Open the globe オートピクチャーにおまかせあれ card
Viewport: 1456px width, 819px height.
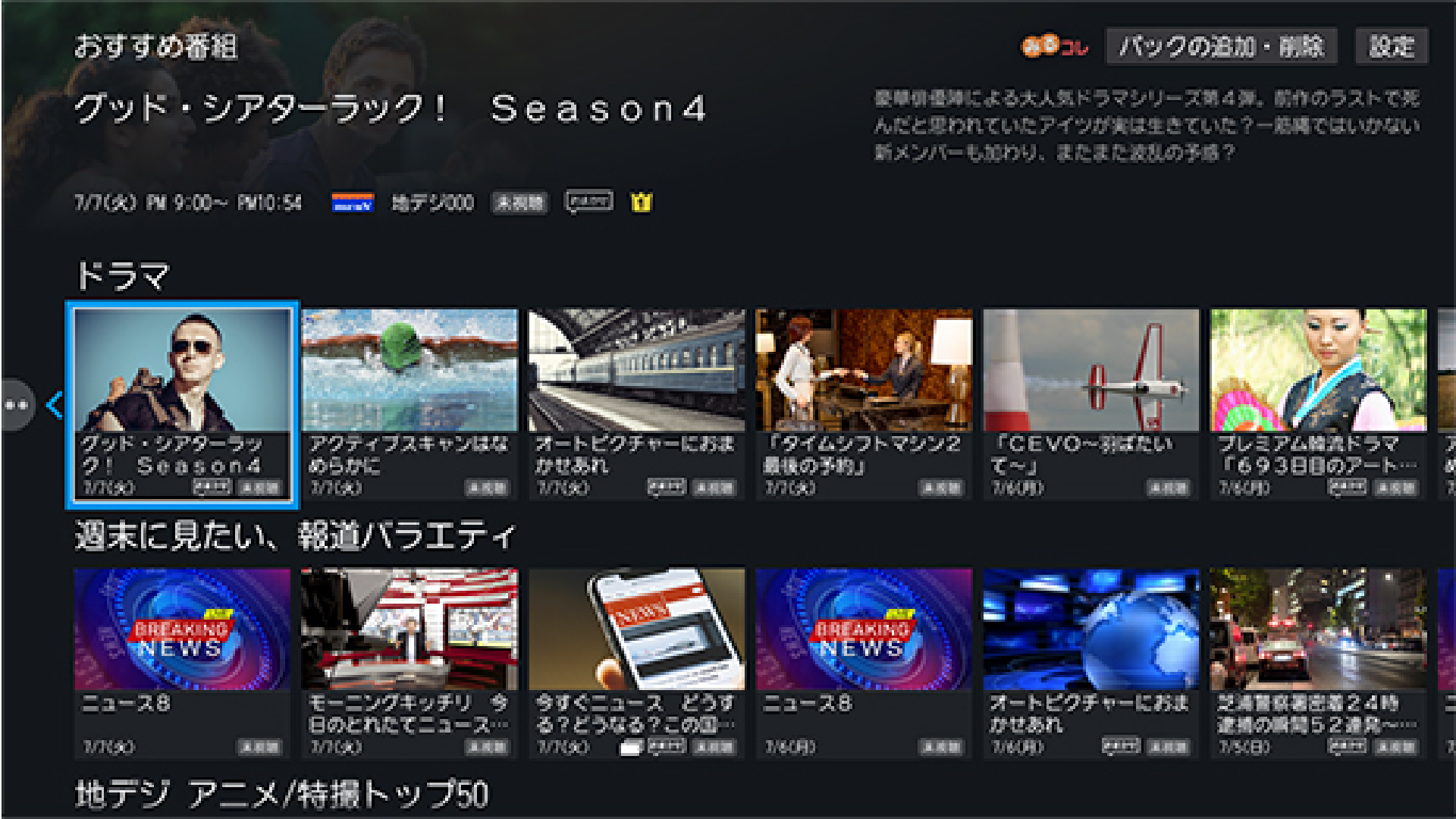[1091, 663]
